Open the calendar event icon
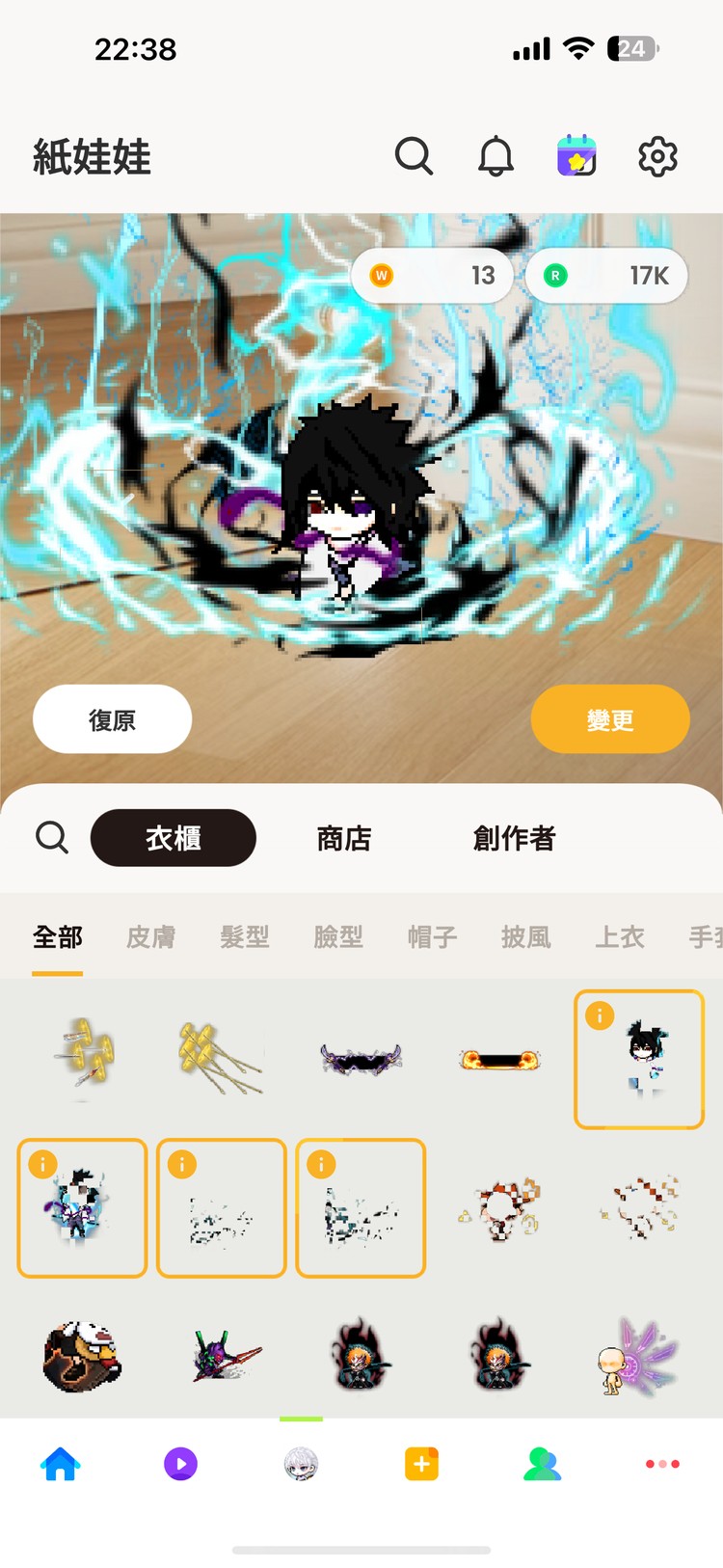Viewport: 723px width, 1568px height. [x=576, y=155]
